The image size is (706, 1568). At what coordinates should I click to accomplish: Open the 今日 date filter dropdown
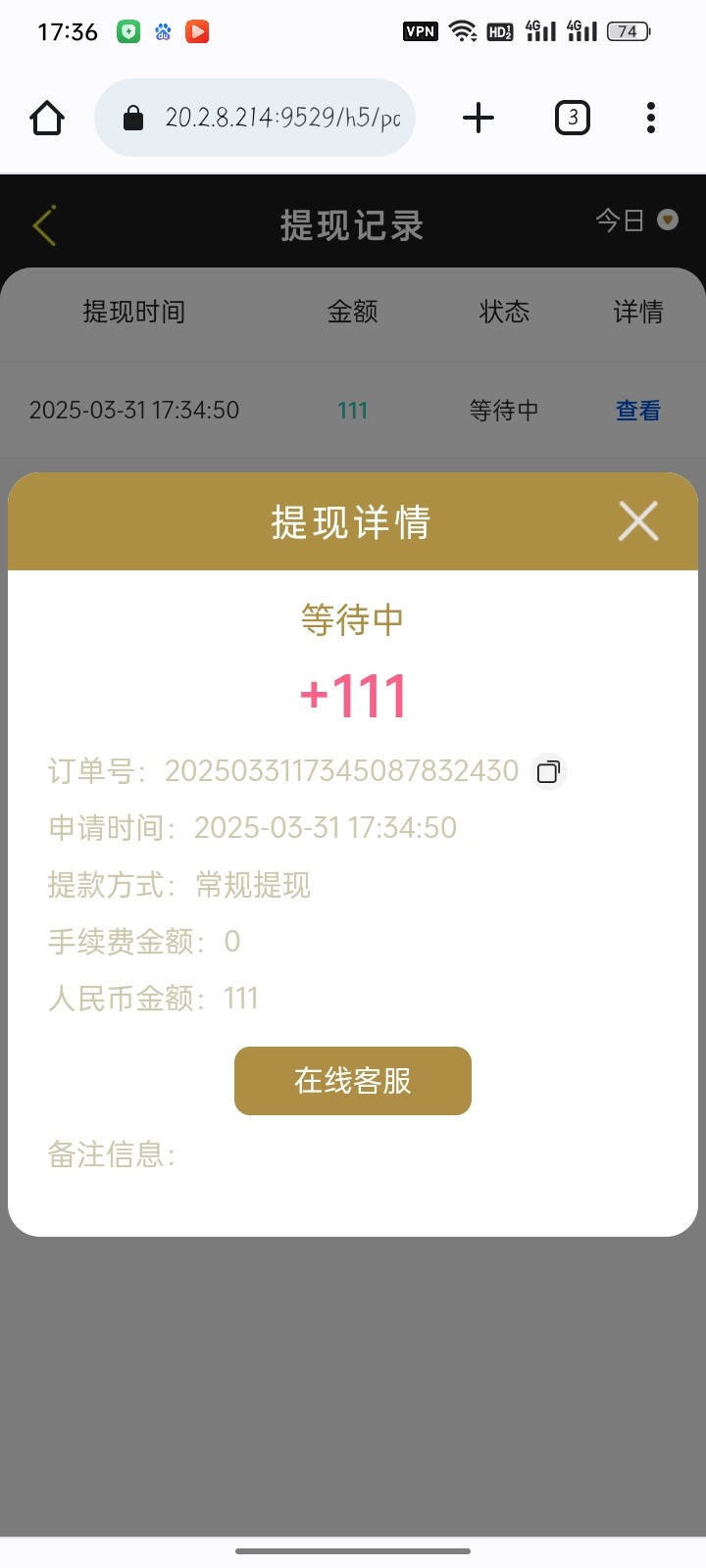pyautogui.click(x=637, y=220)
